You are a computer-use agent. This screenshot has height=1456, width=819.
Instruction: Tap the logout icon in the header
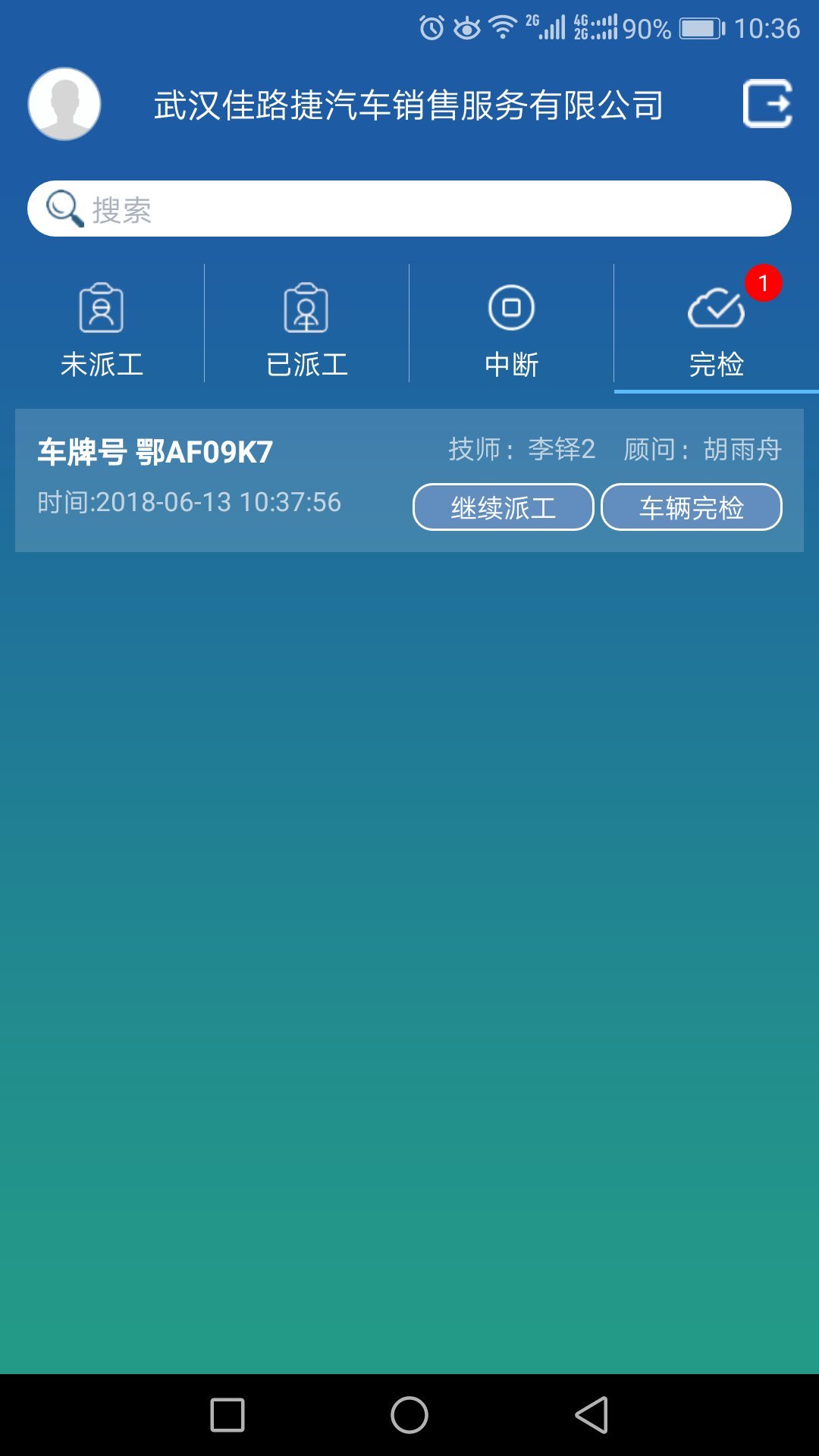[x=767, y=104]
